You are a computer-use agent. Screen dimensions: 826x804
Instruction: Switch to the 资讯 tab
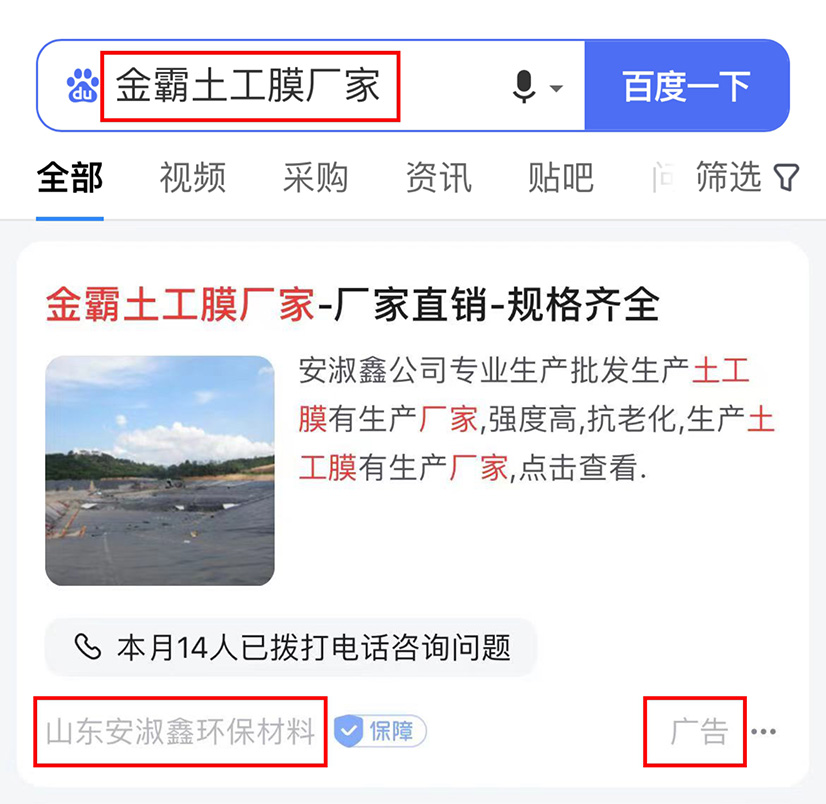438,178
